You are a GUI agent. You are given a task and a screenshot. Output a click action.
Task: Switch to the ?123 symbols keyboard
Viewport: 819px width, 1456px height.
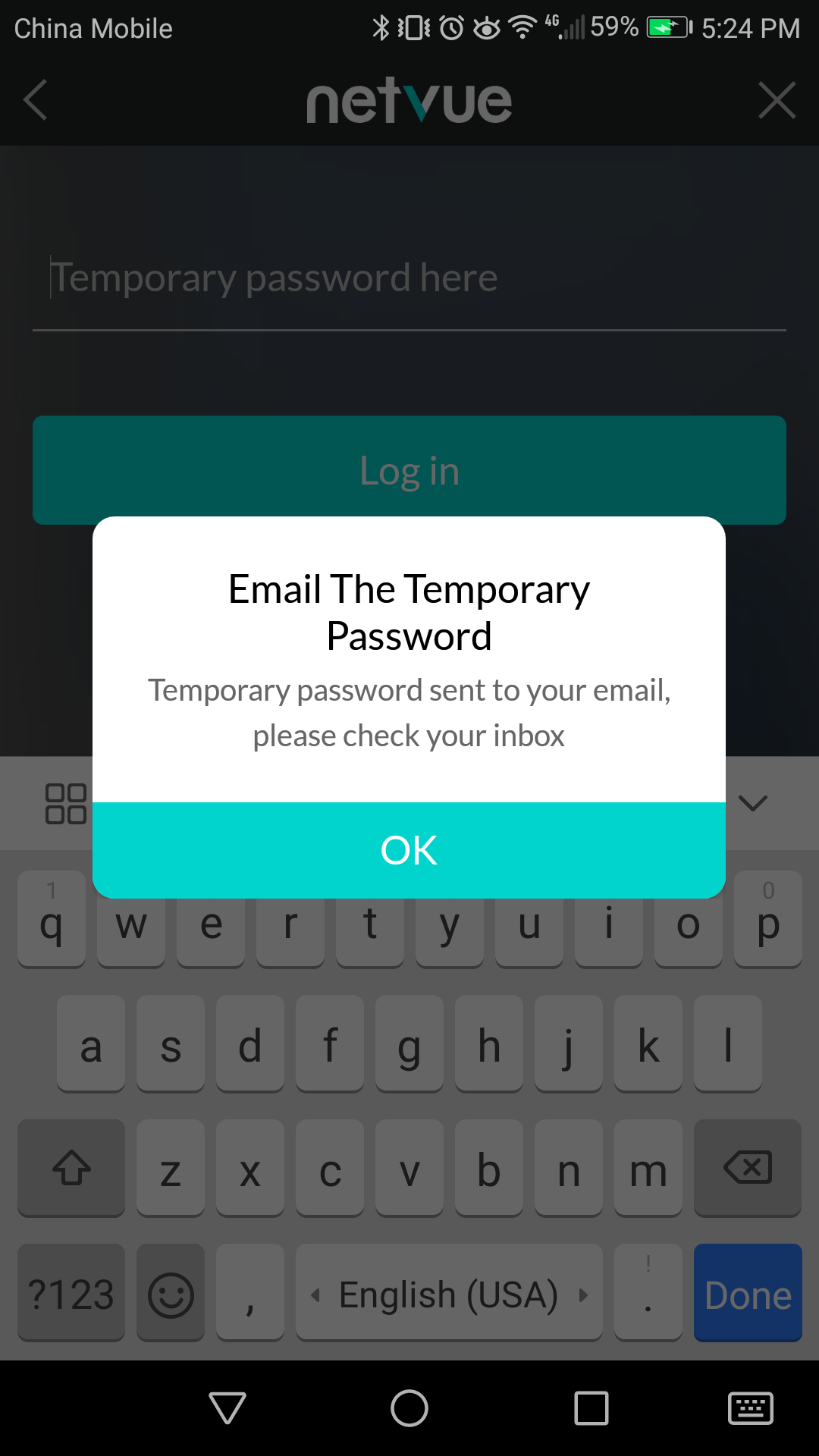(x=71, y=1293)
